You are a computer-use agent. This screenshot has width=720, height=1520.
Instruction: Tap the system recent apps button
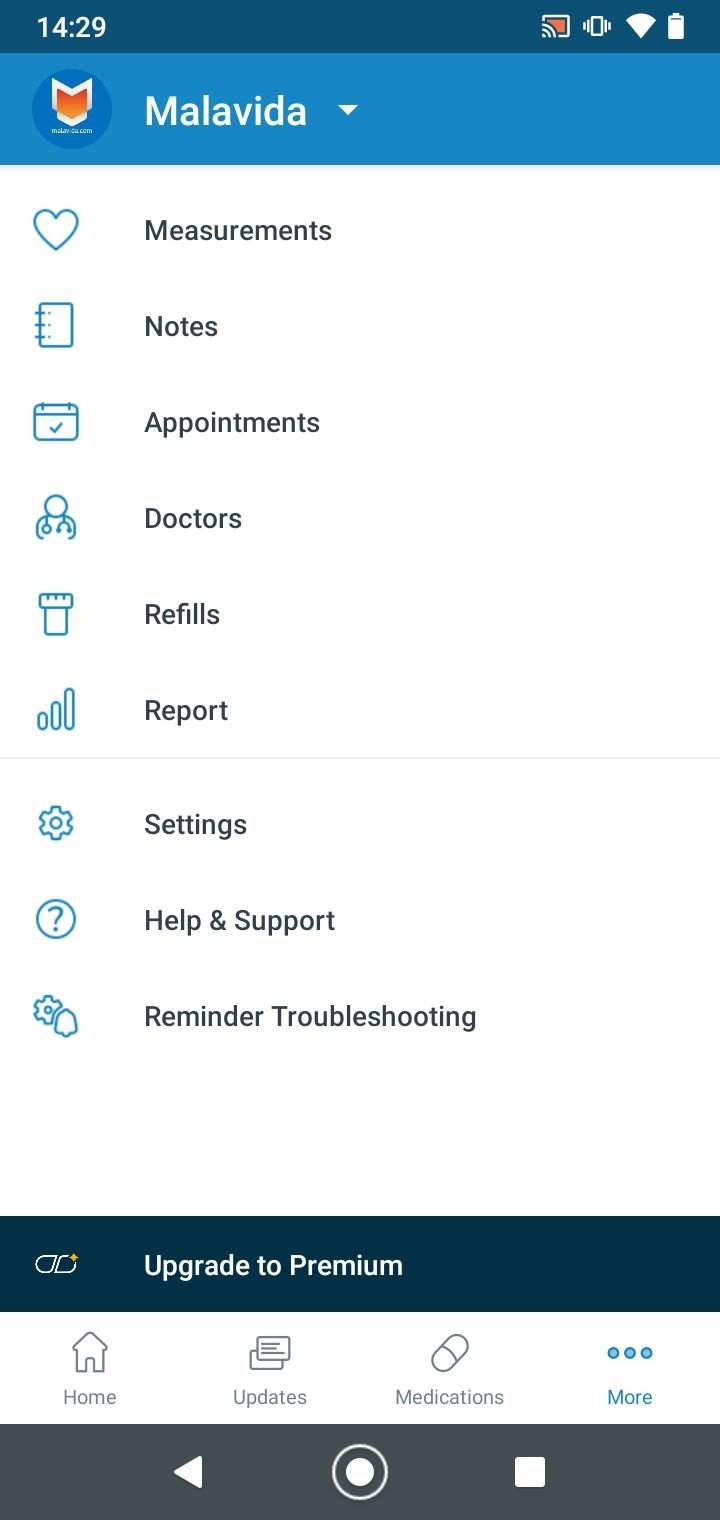pyautogui.click(x=530, y=1472)
